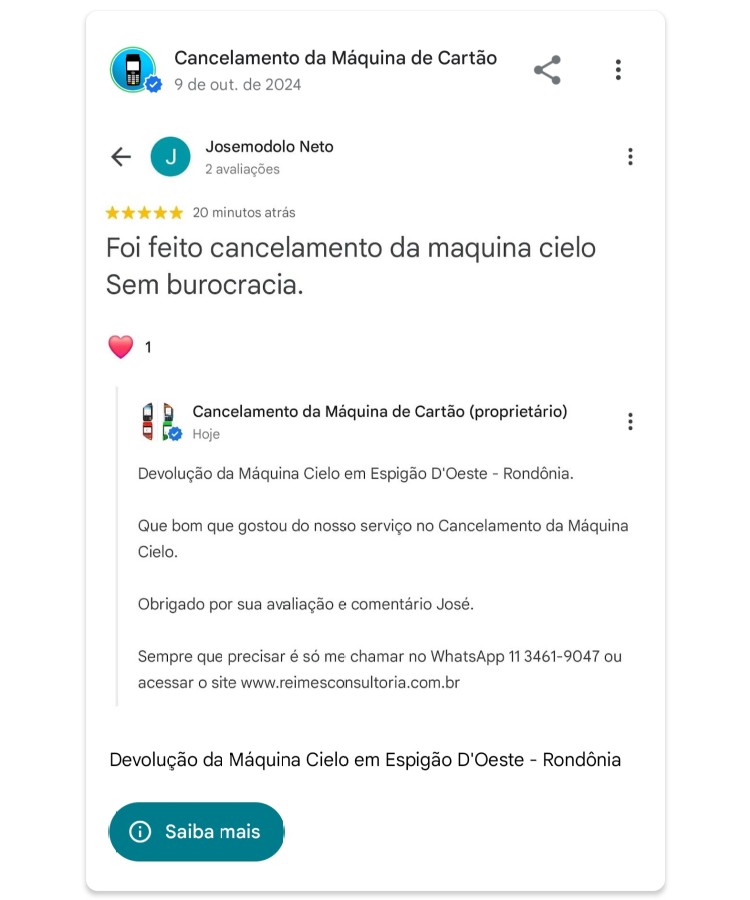The height and width of the screenshot is (900, 750).
Task: Open the post's overflow menu
Action: tap(618, 70)
